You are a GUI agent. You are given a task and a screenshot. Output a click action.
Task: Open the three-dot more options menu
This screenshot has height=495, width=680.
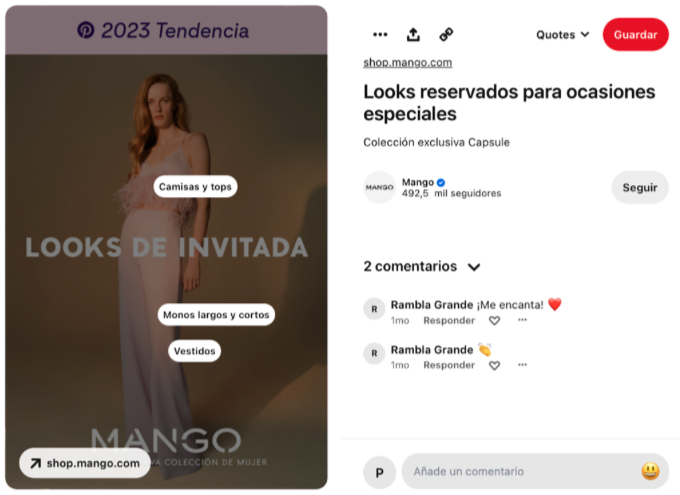tap(380, 34)
